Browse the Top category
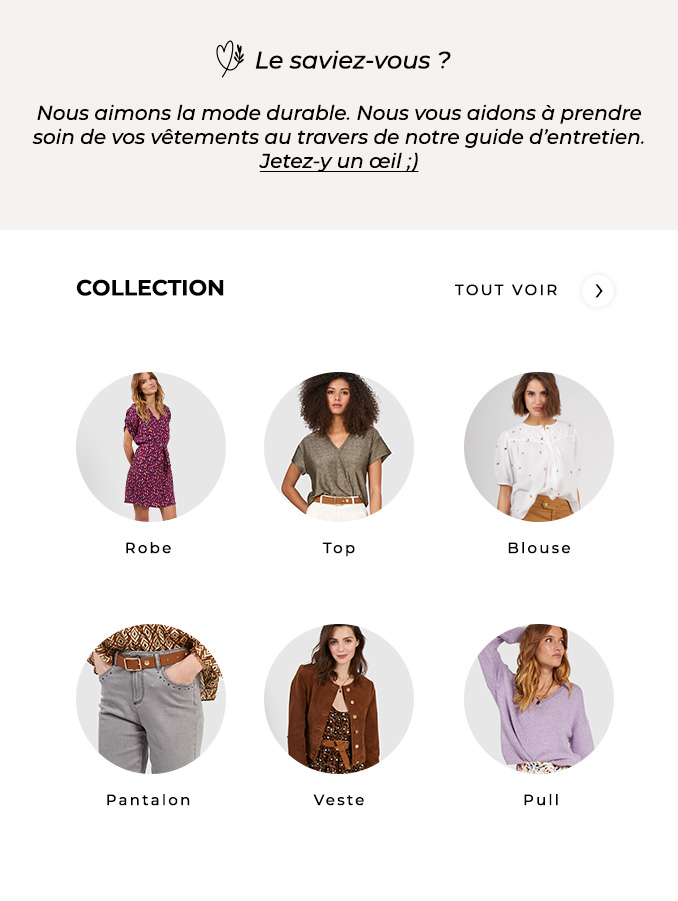Image resolution: width=678 pixels, height=901 pixels. tap(339, 447)
